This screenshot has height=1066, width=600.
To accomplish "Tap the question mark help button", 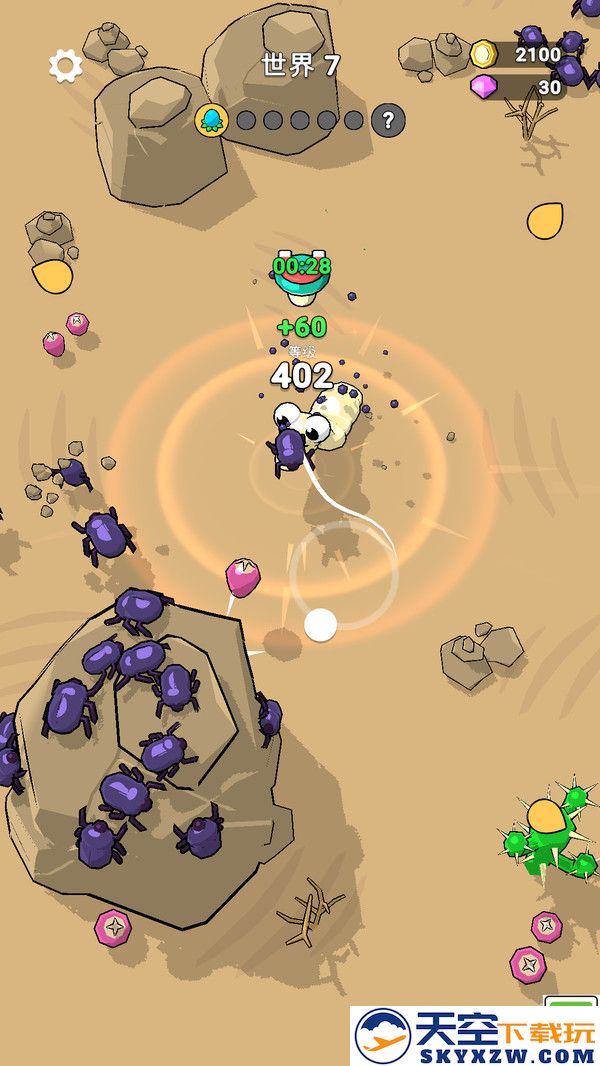I will pos(388,121).
